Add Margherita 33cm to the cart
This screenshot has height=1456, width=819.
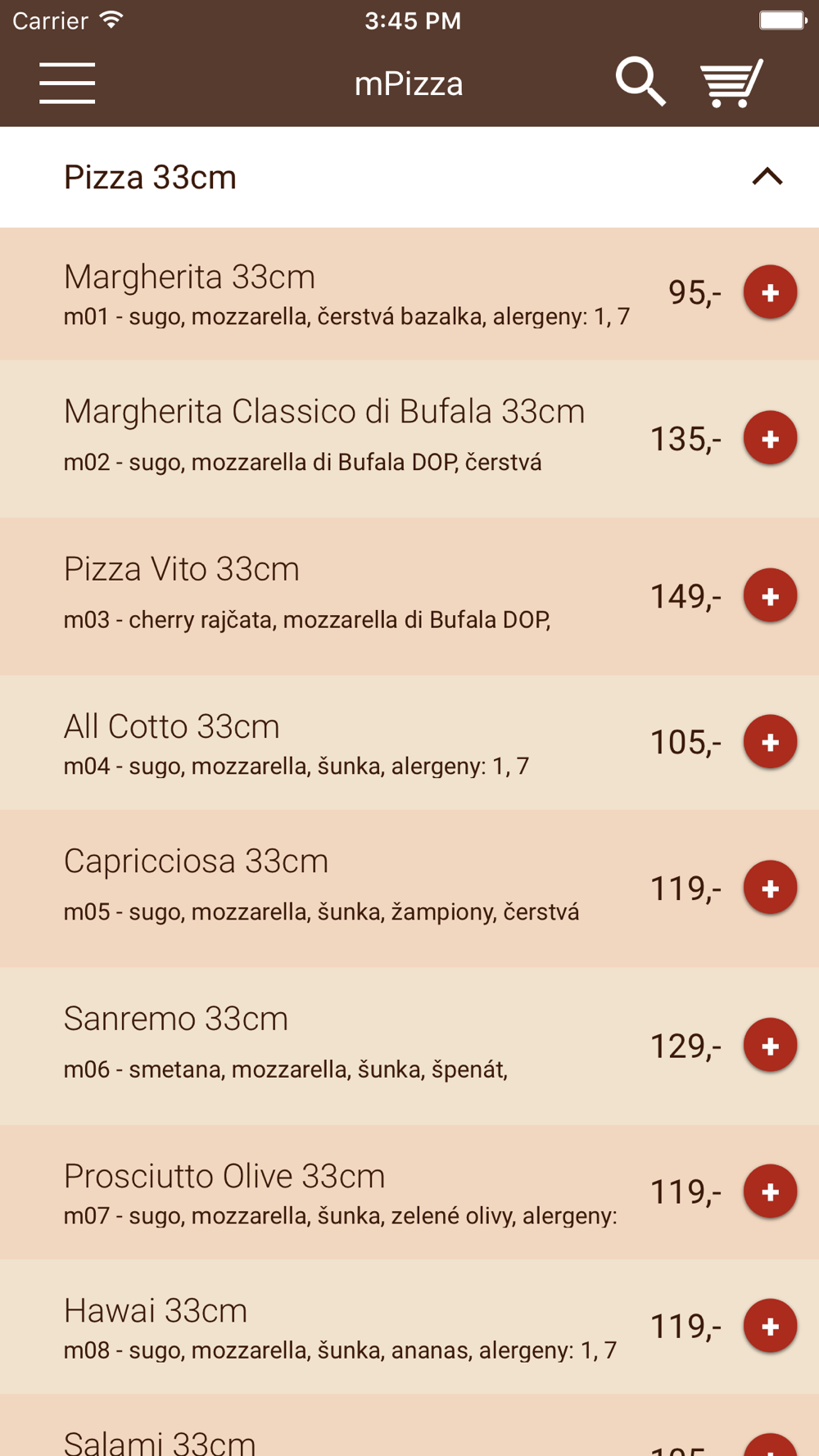770,292
